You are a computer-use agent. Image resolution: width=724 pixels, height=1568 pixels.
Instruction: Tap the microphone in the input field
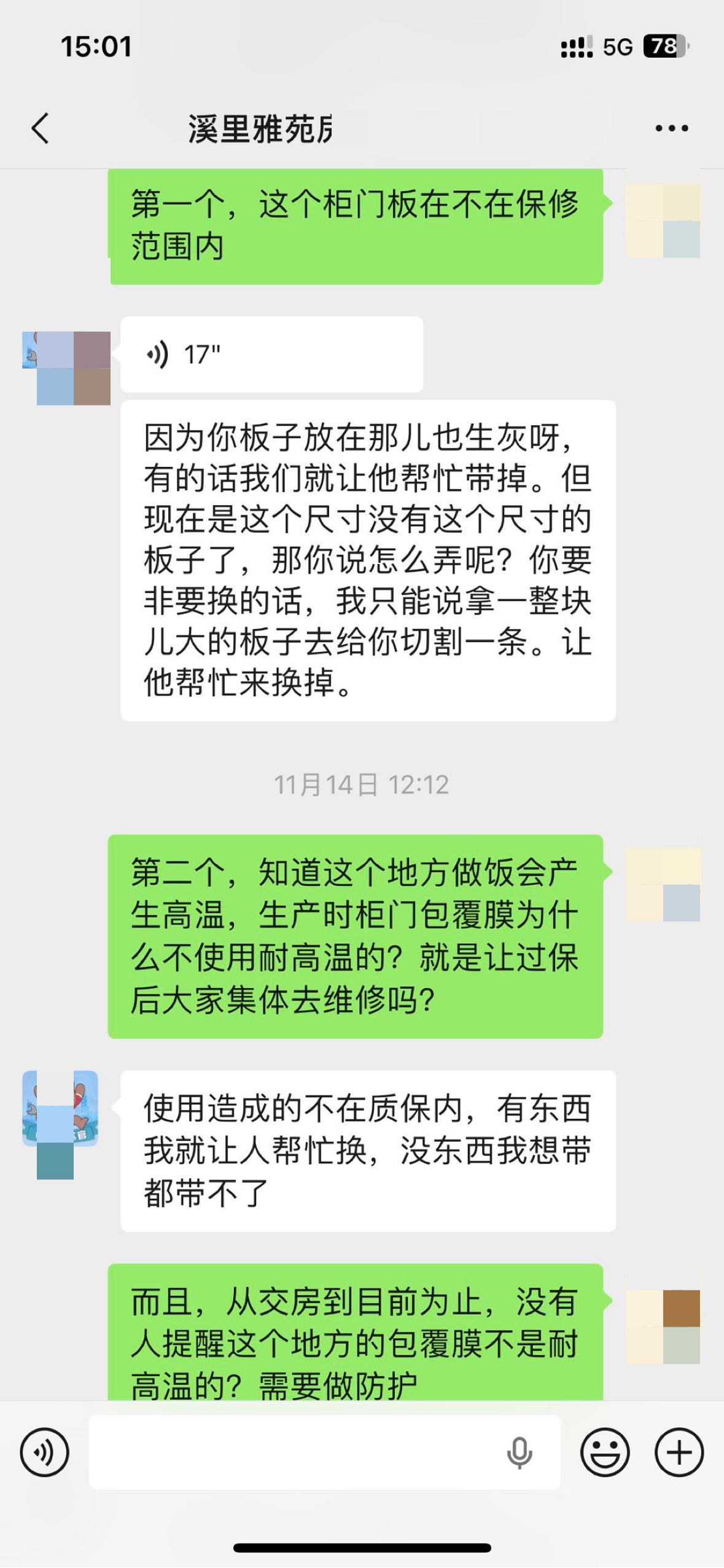[x=520, y=1452]
